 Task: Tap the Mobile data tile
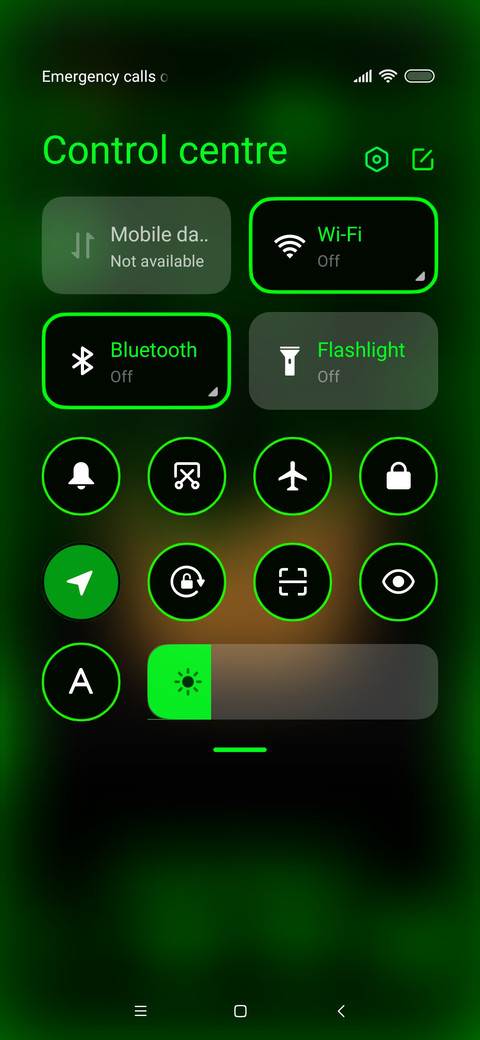pos(137,245)
